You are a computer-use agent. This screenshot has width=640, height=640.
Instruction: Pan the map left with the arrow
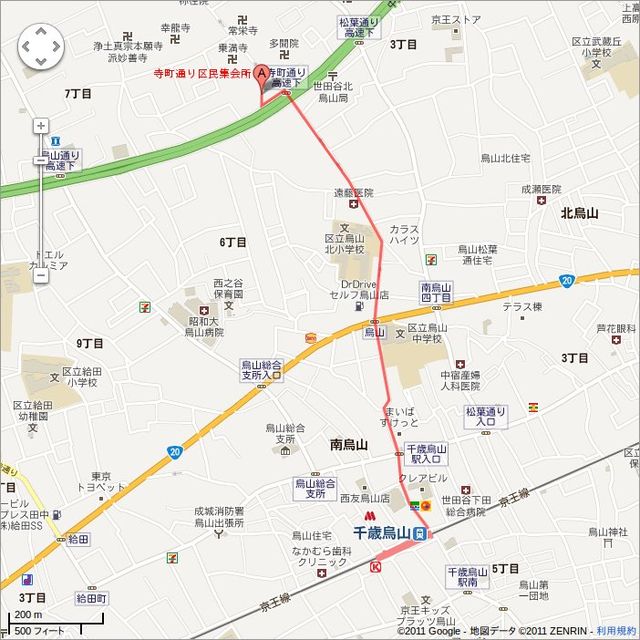(27, 45)
